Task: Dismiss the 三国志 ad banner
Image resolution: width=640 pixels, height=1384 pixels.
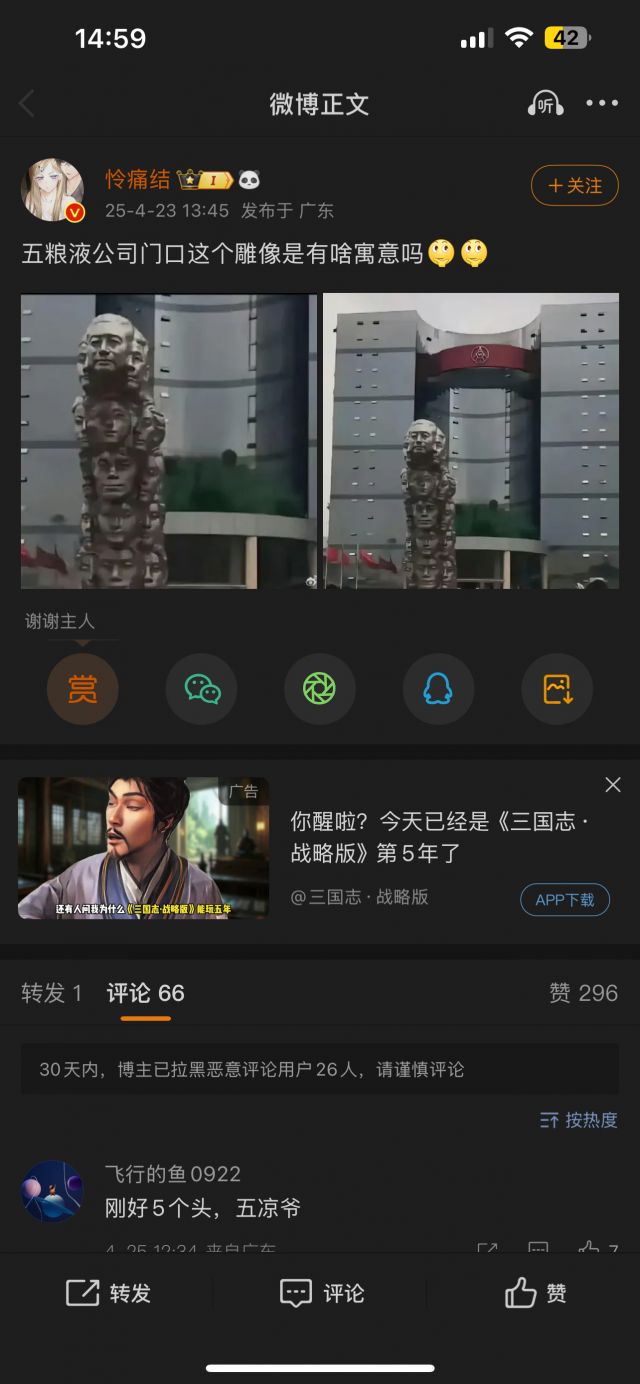Action: click(613, 785)
